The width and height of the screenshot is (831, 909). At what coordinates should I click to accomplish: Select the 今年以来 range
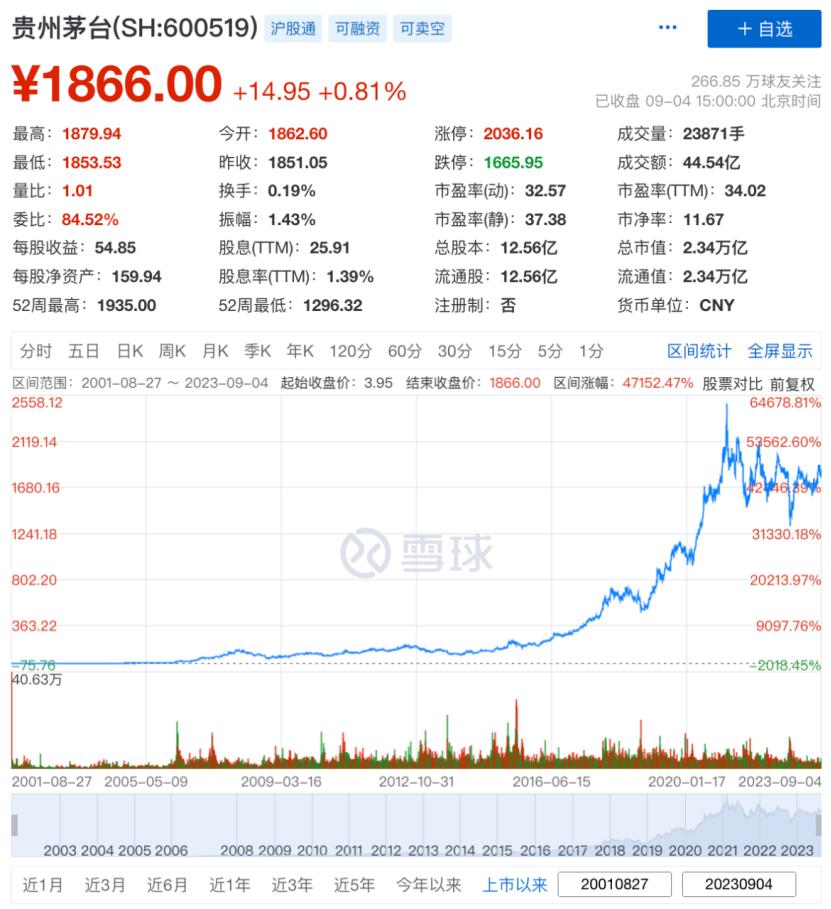(x=428, y=884)
